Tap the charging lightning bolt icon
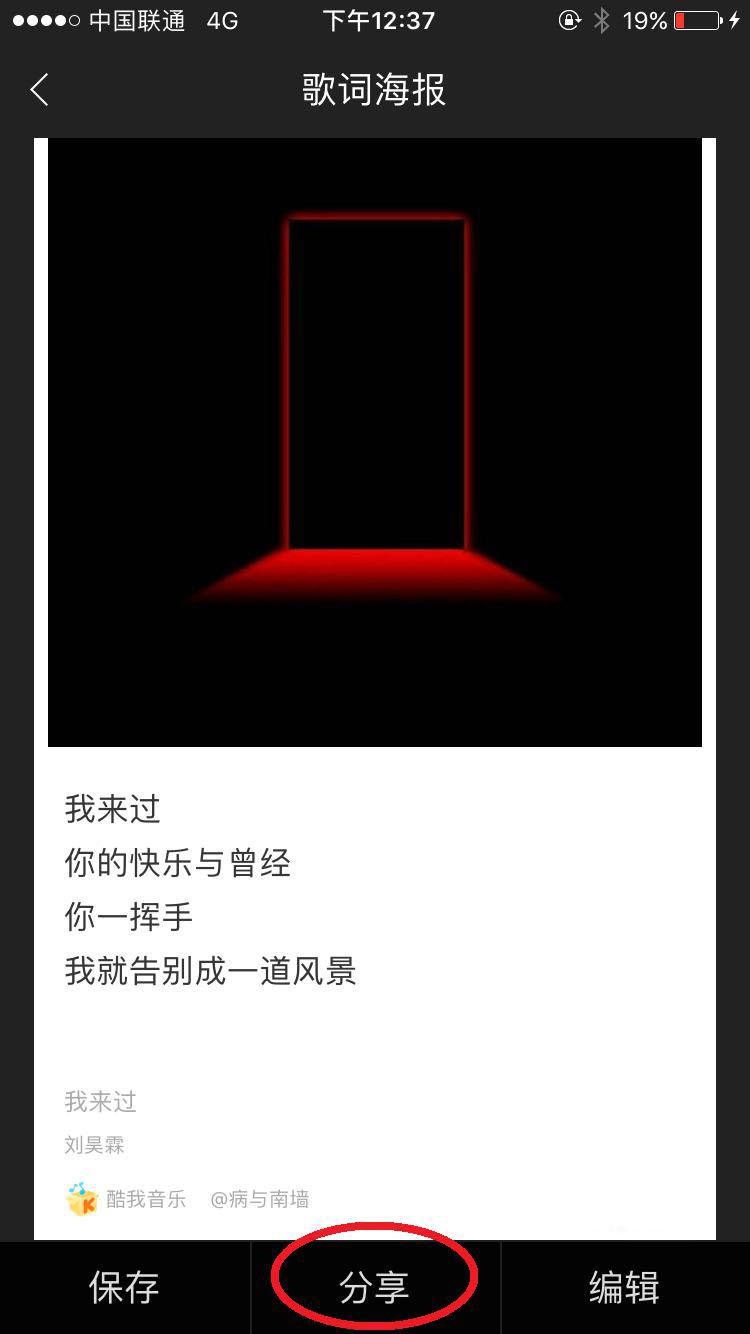Screen dimensions: 750x1334 click(734, 19)
